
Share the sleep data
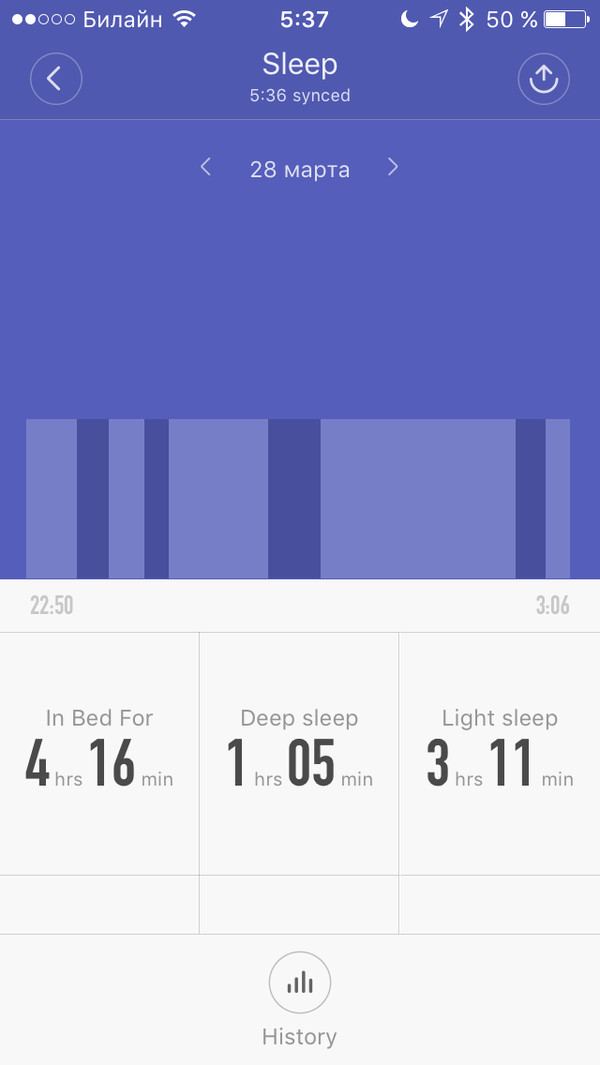543,79
